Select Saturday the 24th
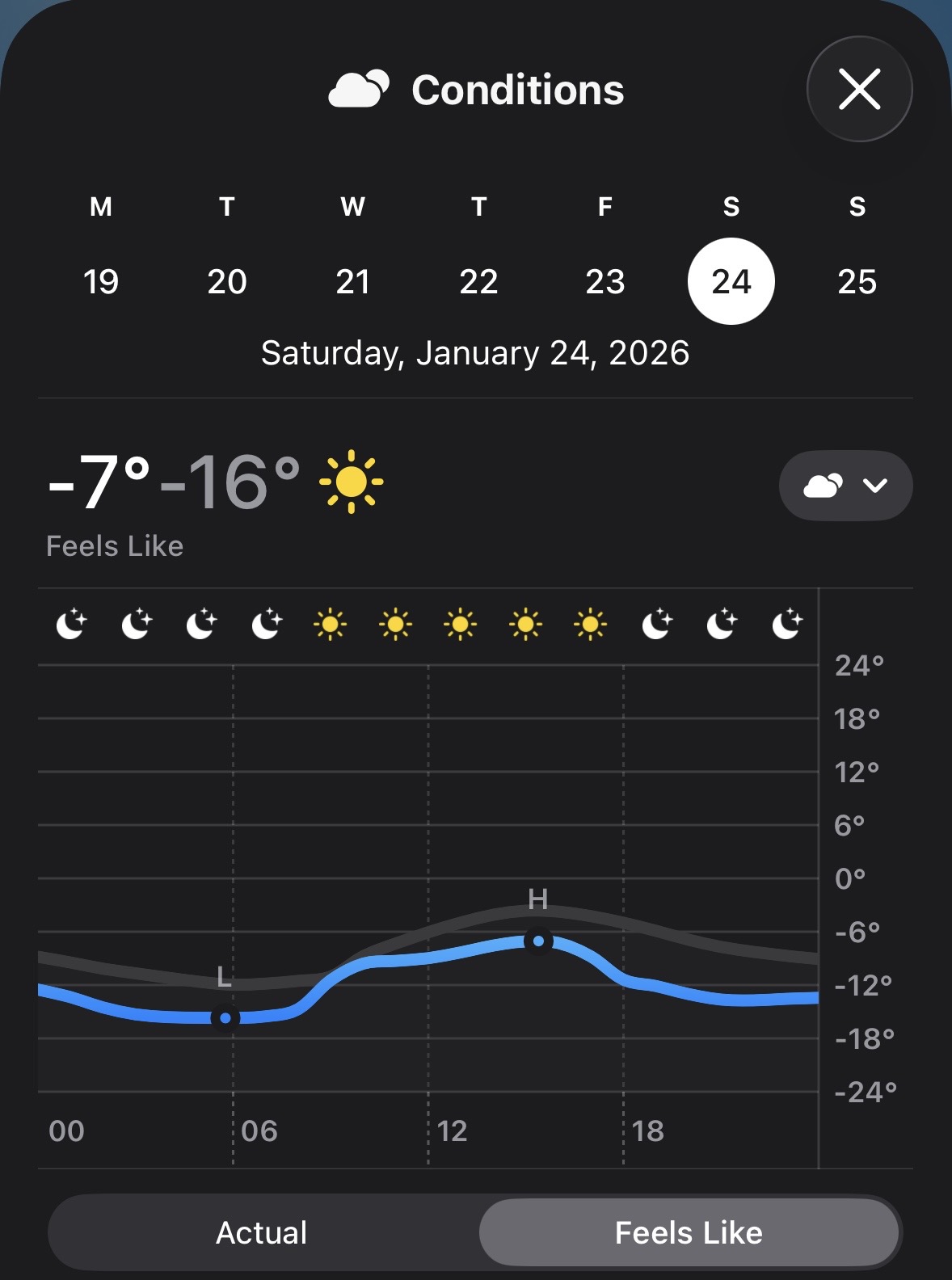 (x=731, y=281)
